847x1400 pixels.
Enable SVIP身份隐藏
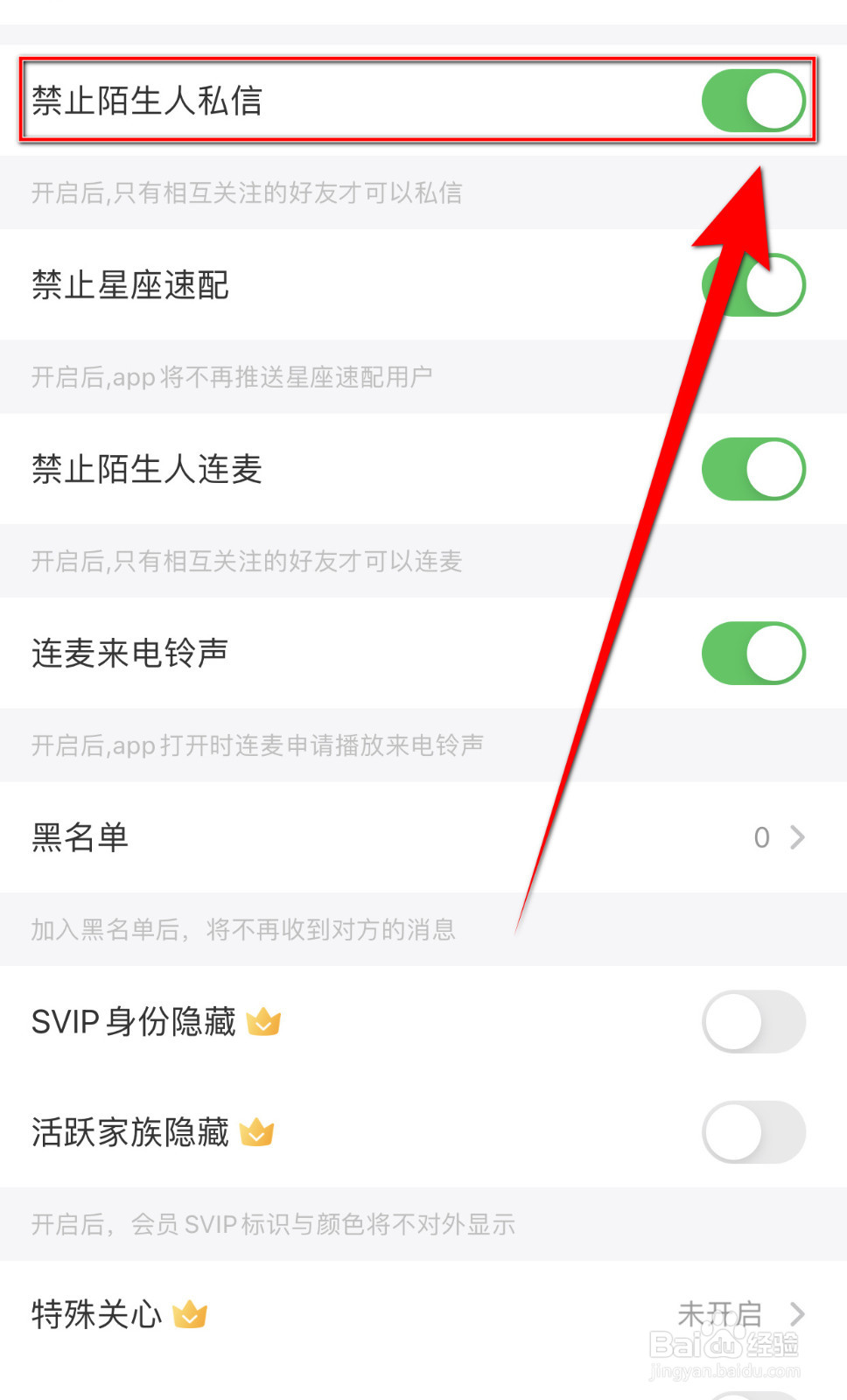753,1022
